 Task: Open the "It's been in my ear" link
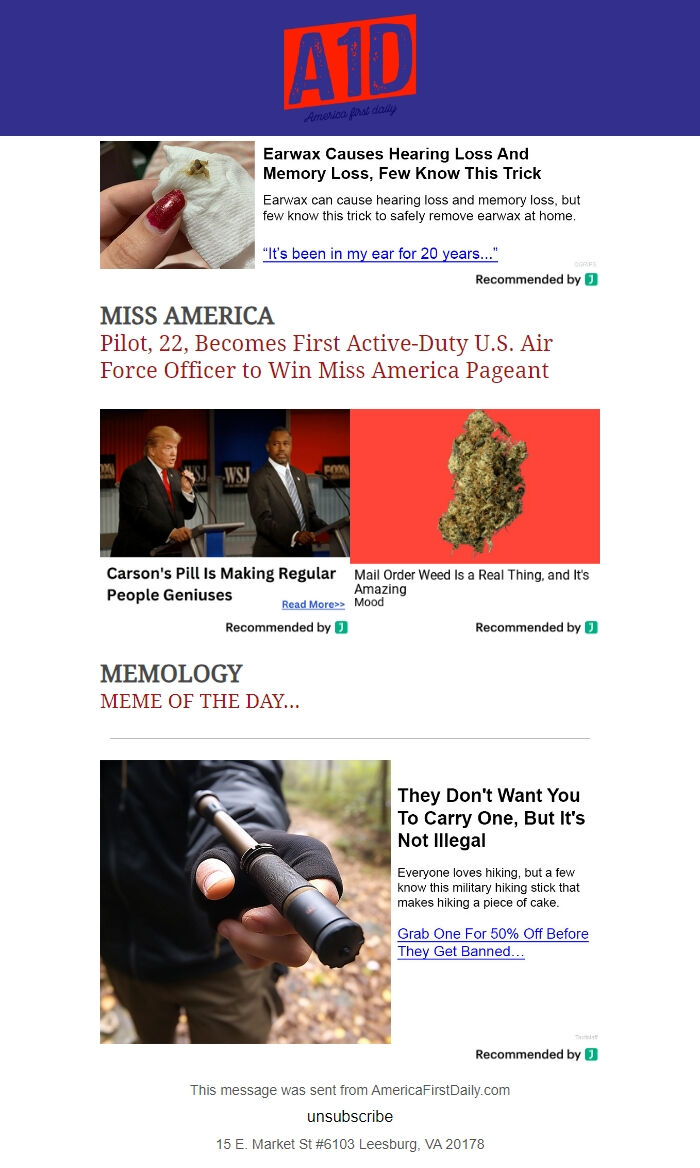[380, 254]
